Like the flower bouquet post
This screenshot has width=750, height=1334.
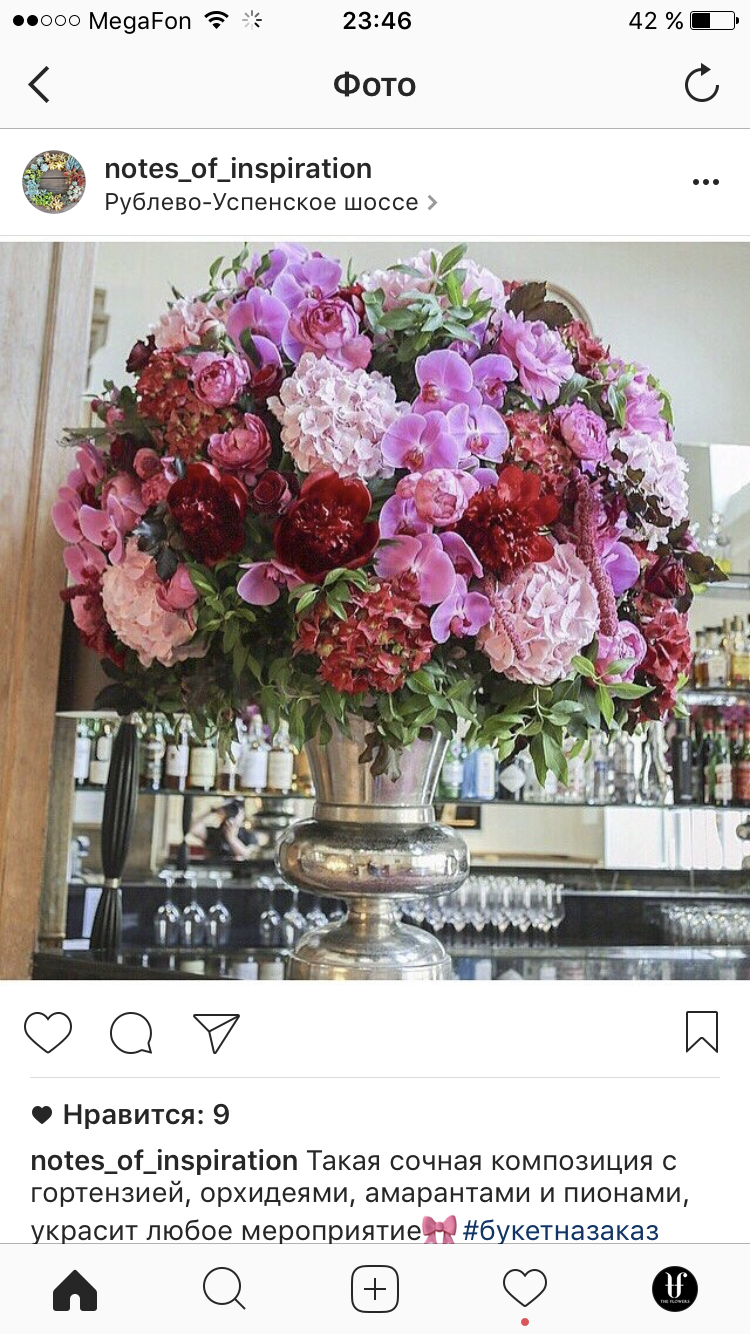coord(48,1033)
